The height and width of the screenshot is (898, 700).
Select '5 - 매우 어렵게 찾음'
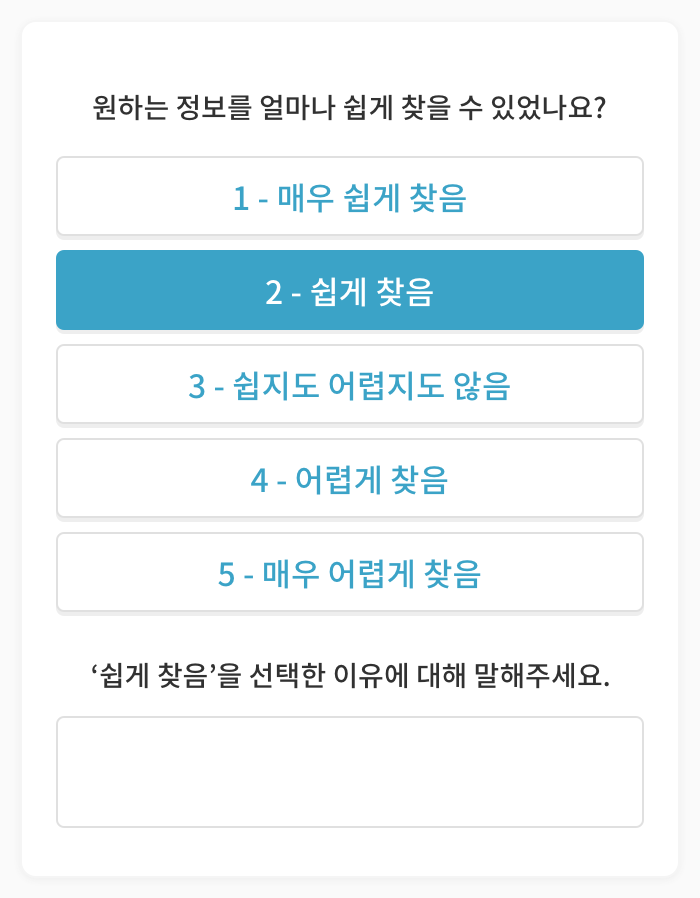[x=350, y=572]
